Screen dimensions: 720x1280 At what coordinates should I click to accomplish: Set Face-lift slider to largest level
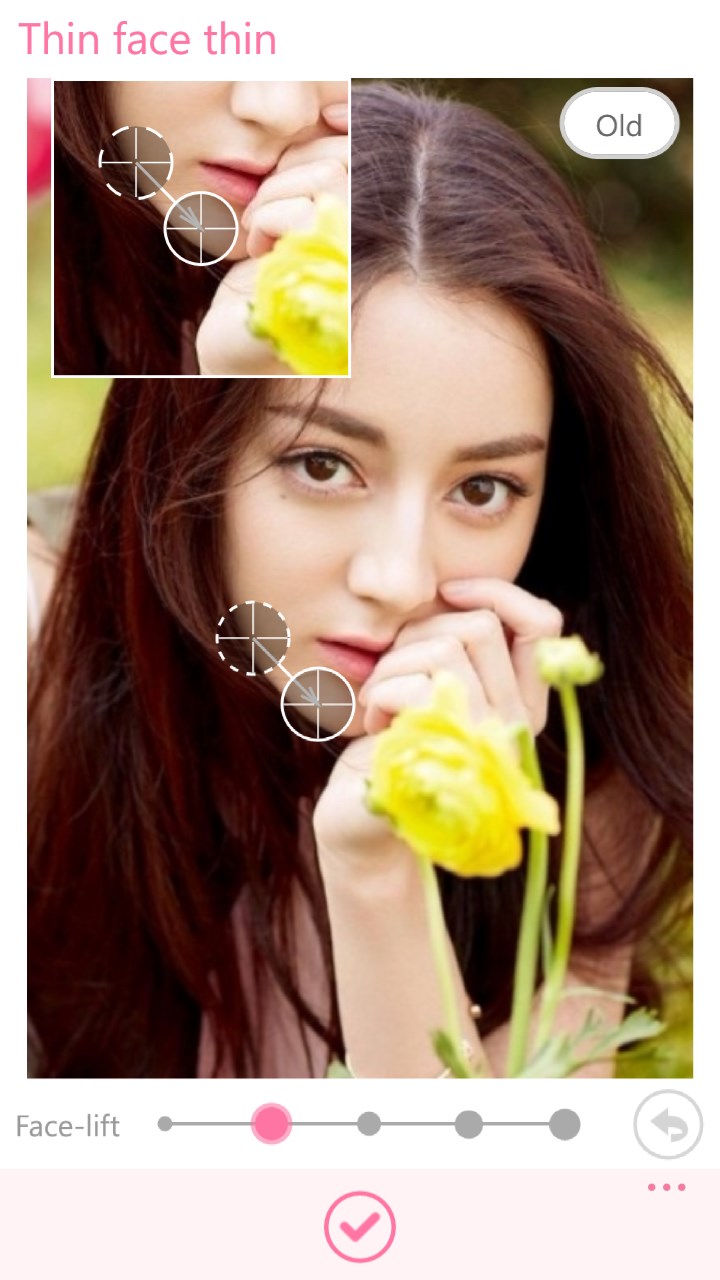pyautogui.click(x=564, y=1124)
